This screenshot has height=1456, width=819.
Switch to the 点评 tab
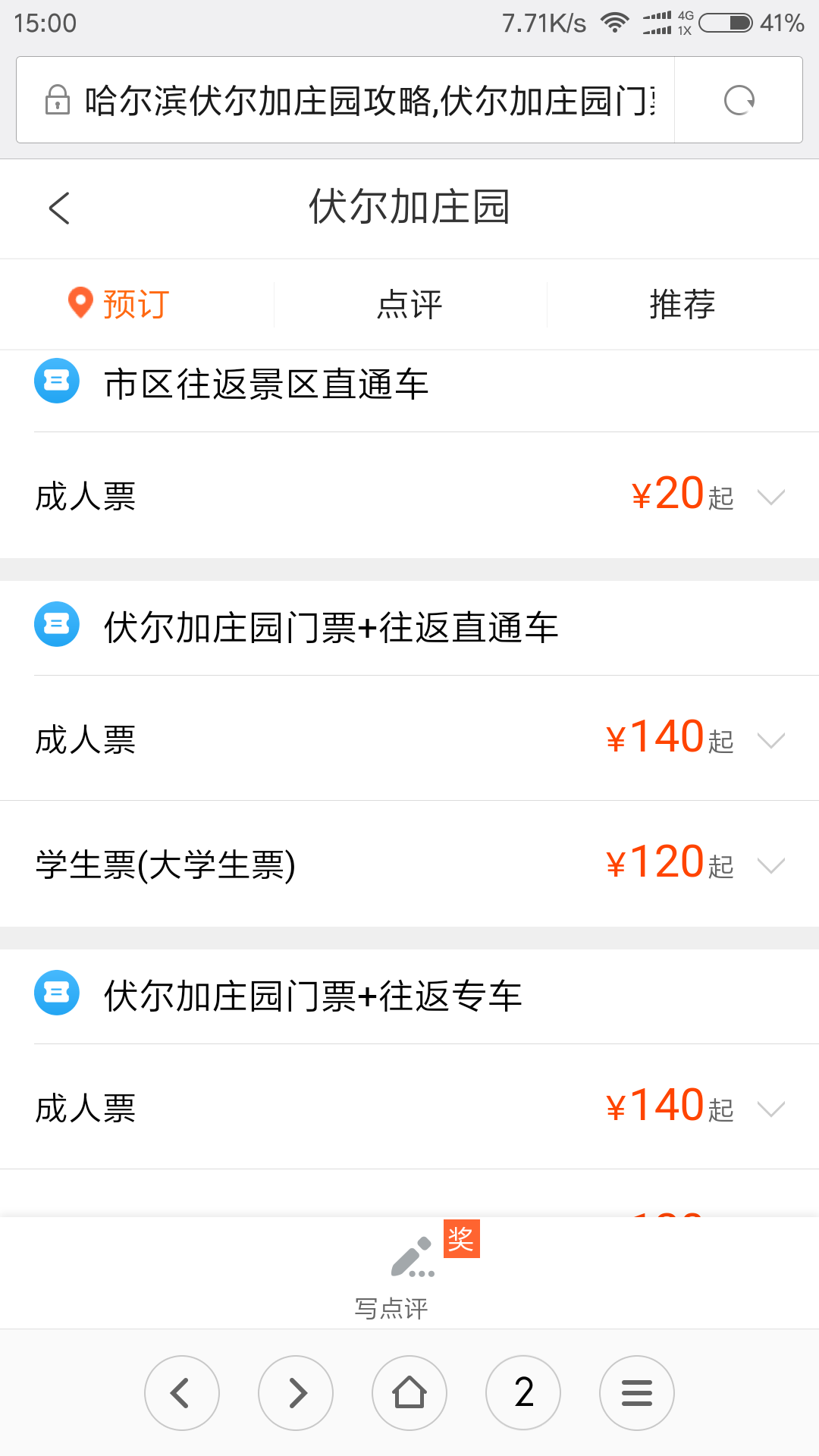tap(409, 304)
